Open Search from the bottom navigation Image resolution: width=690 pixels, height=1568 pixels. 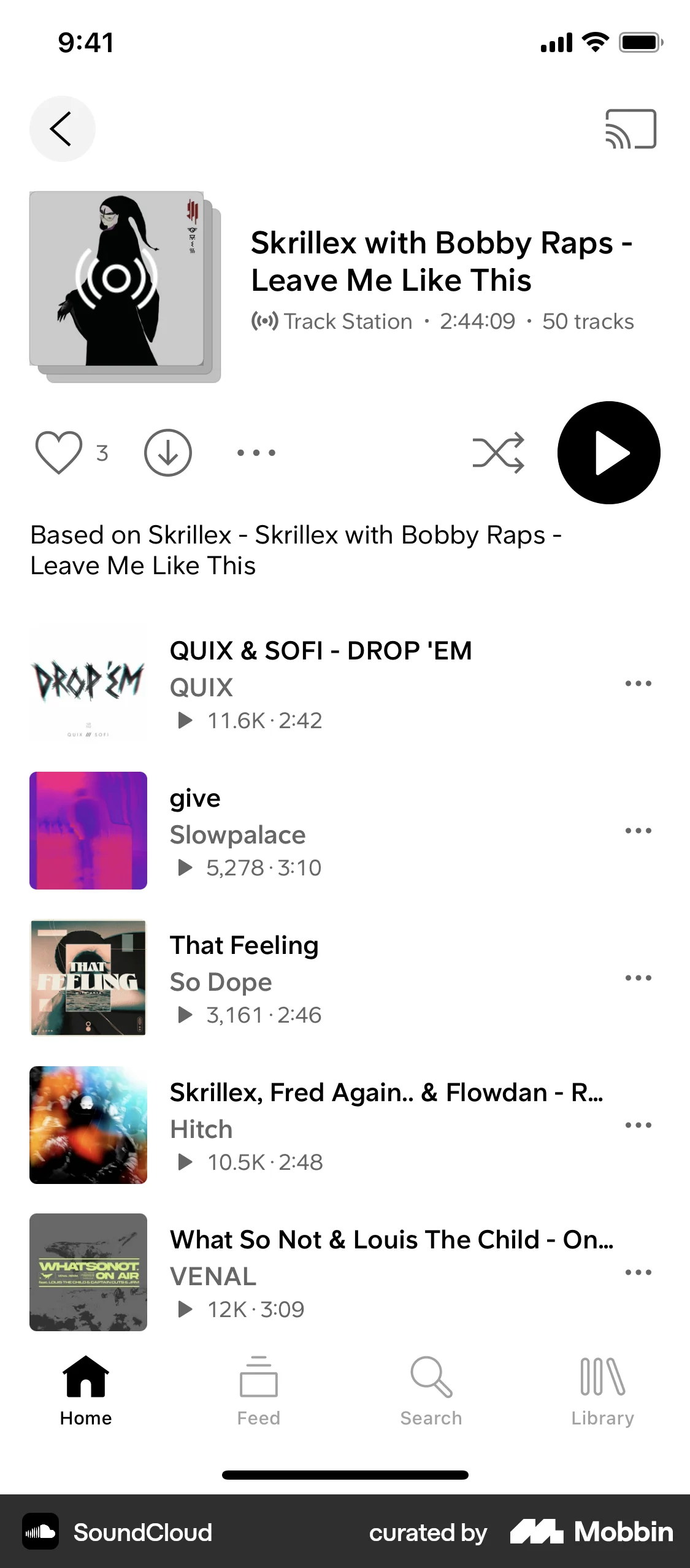431,1393
